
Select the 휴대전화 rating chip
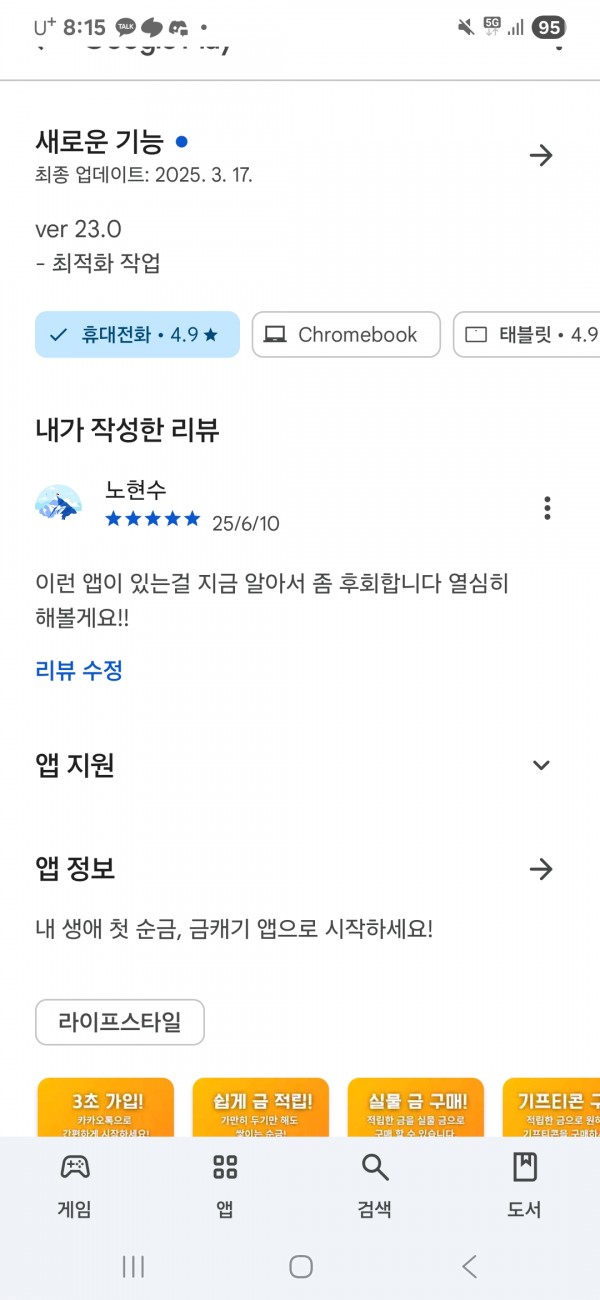click(137, 335)
